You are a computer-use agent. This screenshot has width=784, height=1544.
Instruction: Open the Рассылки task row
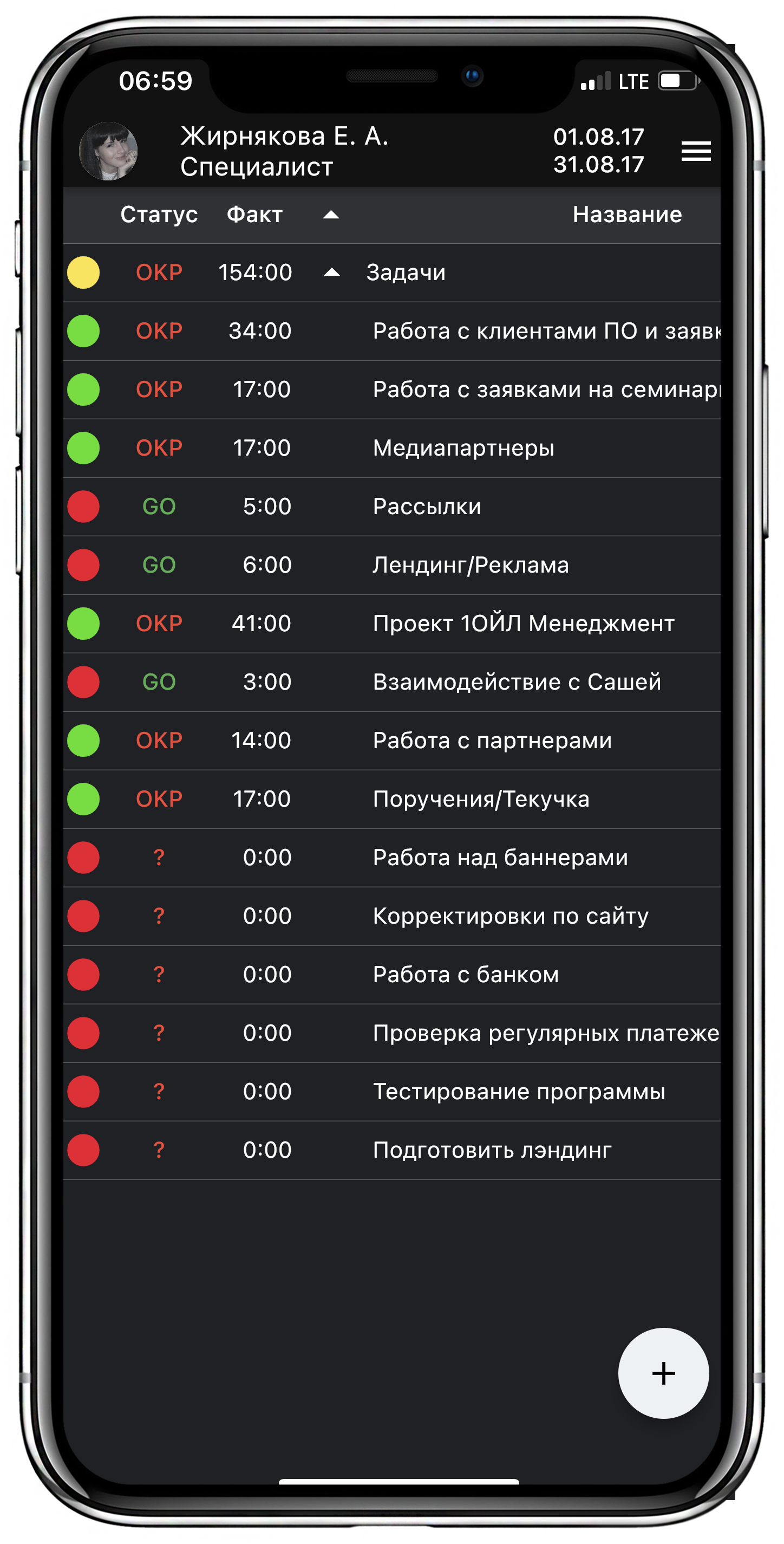pos(391,507)
